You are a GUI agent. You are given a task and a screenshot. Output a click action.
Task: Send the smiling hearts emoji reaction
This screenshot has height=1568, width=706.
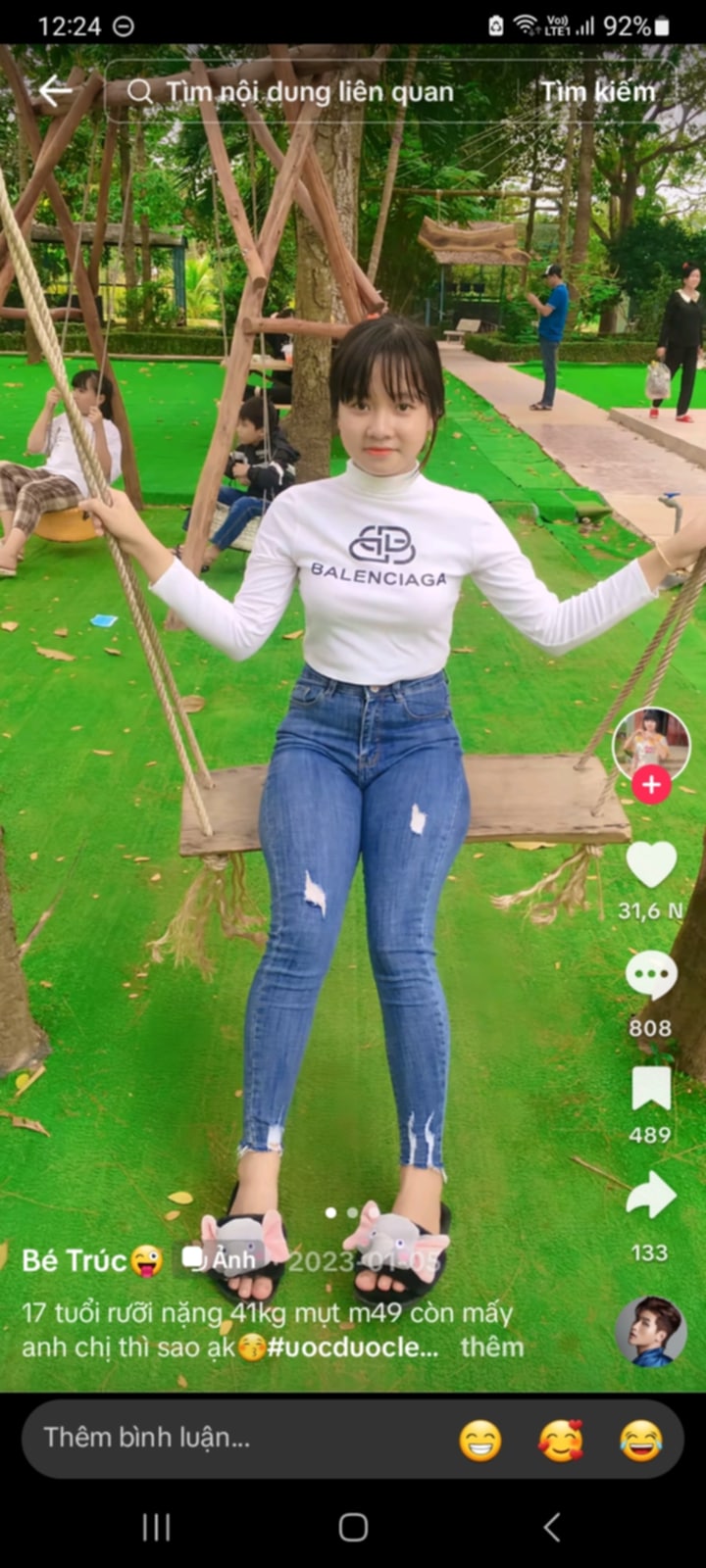click(561, 1441)
